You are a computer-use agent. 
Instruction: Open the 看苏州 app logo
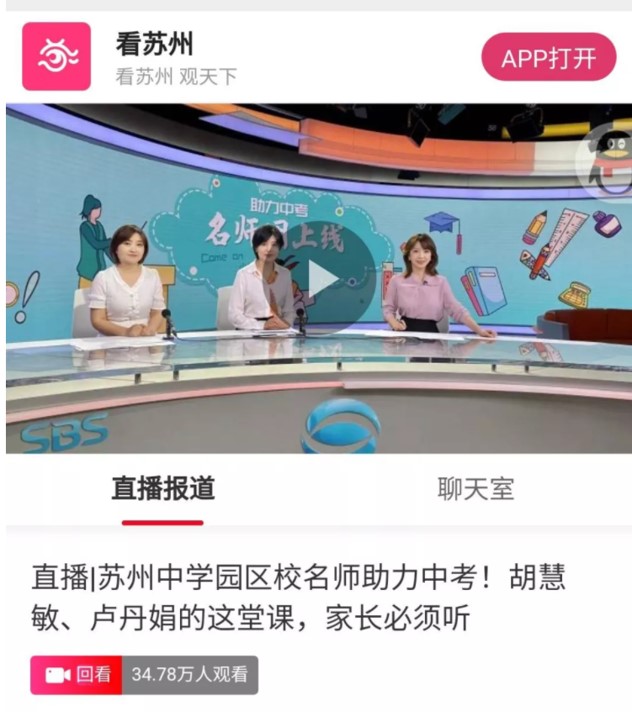[57, 57]
